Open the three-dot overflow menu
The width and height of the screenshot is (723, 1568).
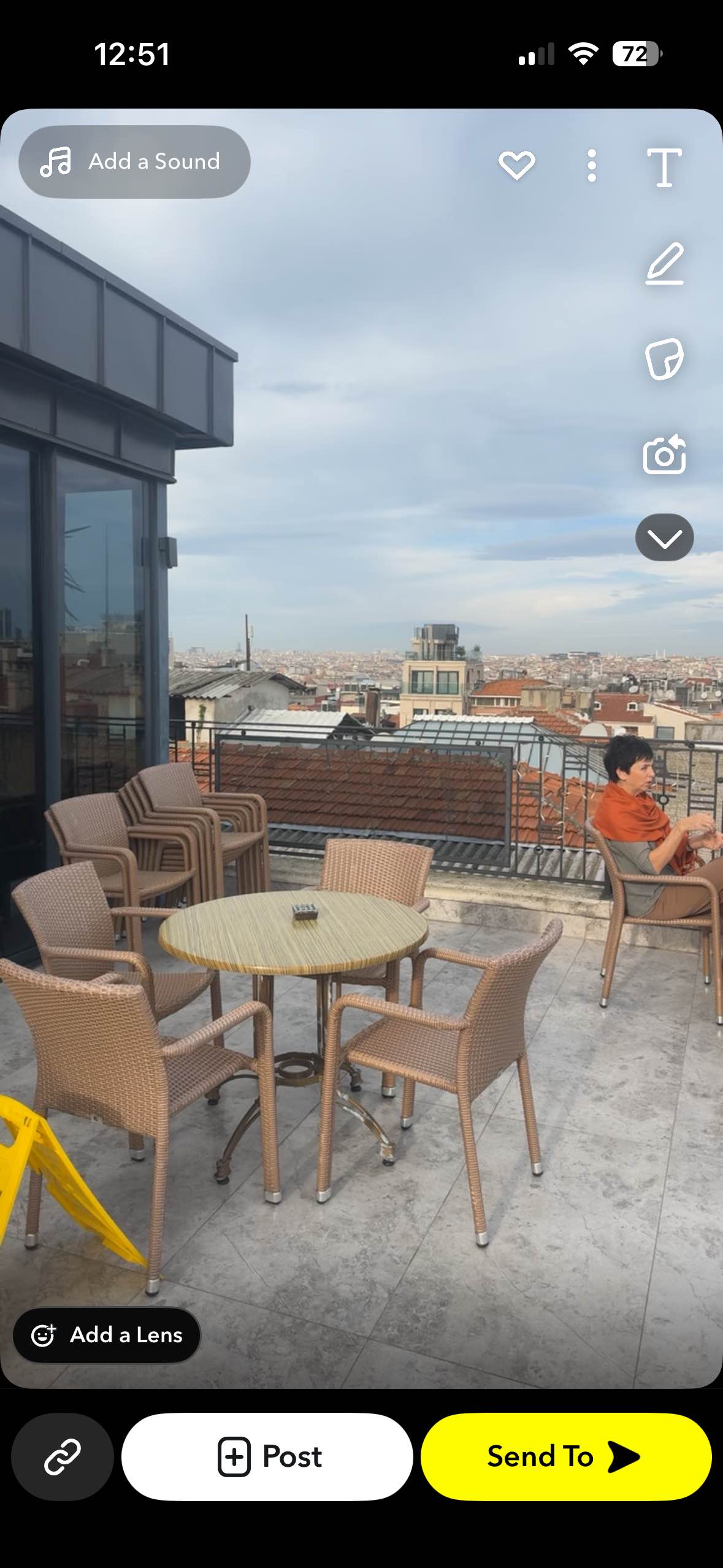pyautogui.click(x=592, y=166)
